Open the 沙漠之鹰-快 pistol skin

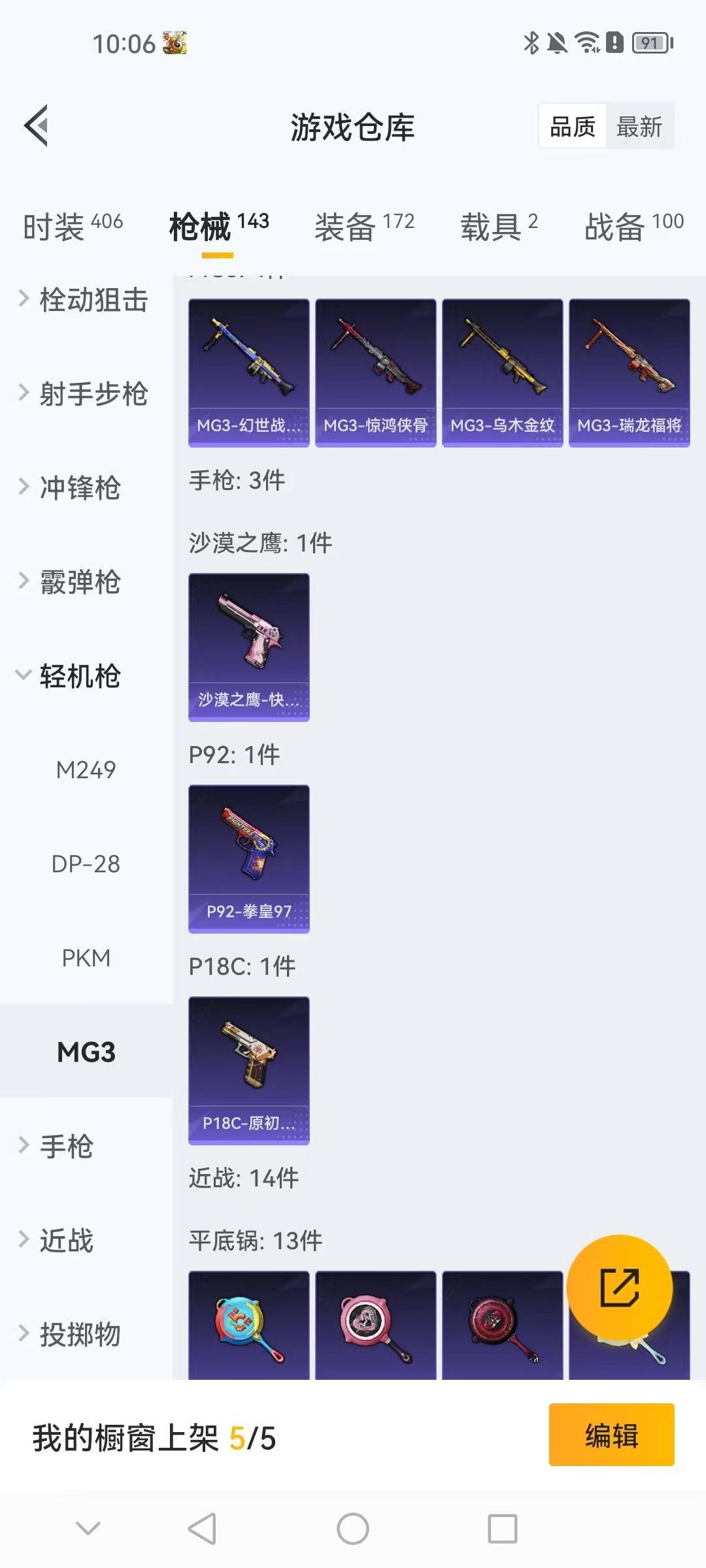coord(248,647)
